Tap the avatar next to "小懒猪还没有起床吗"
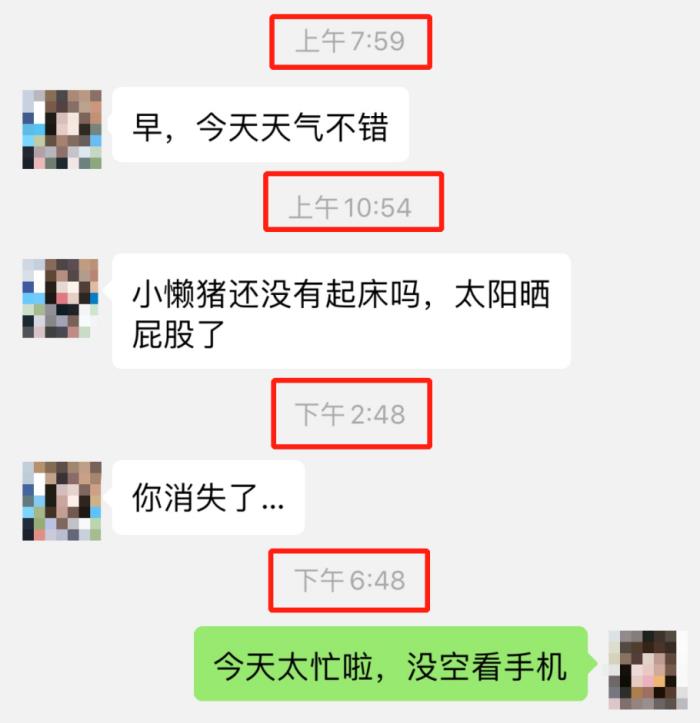The width and height of the screenshot is (700, 723). pos(62,298)
